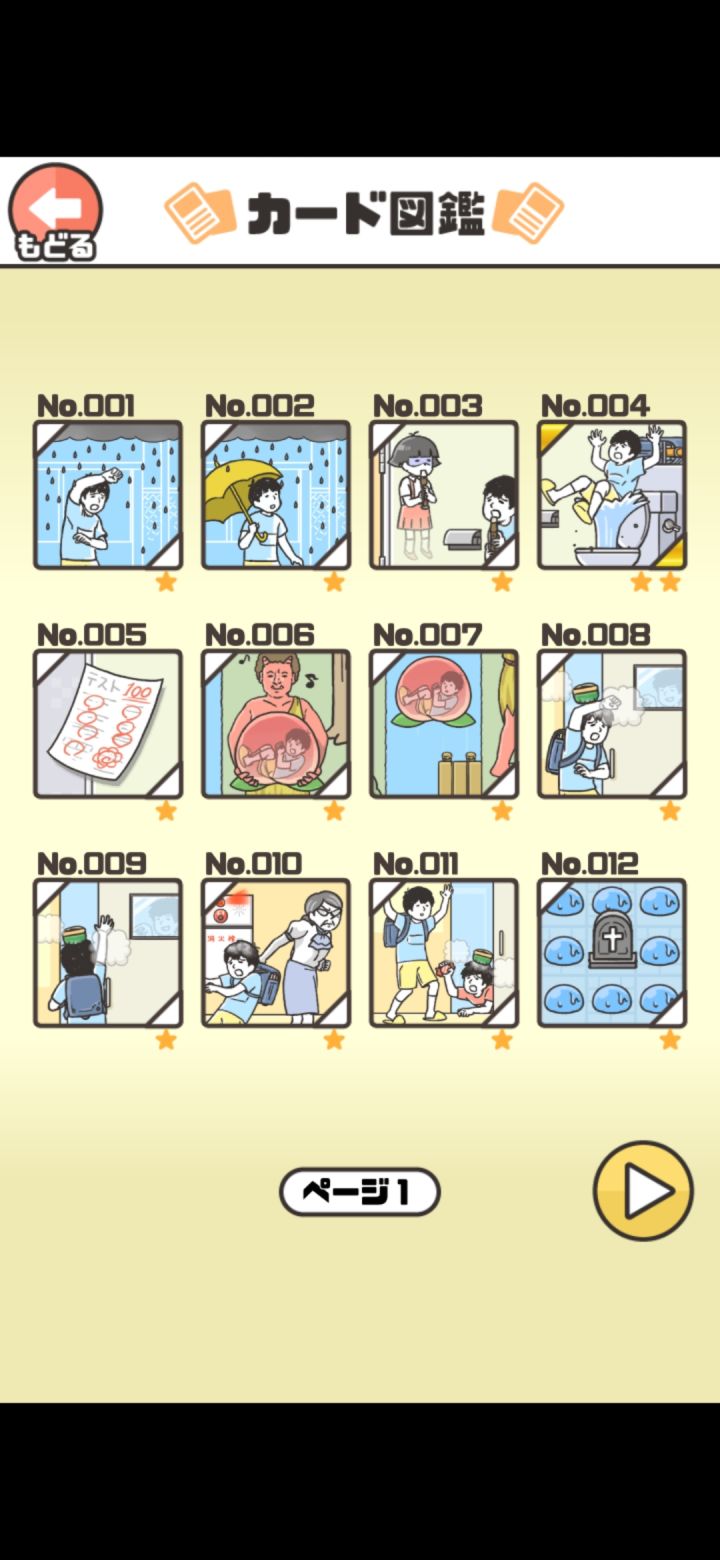Tap the star below card No.012

[672, 1038]
